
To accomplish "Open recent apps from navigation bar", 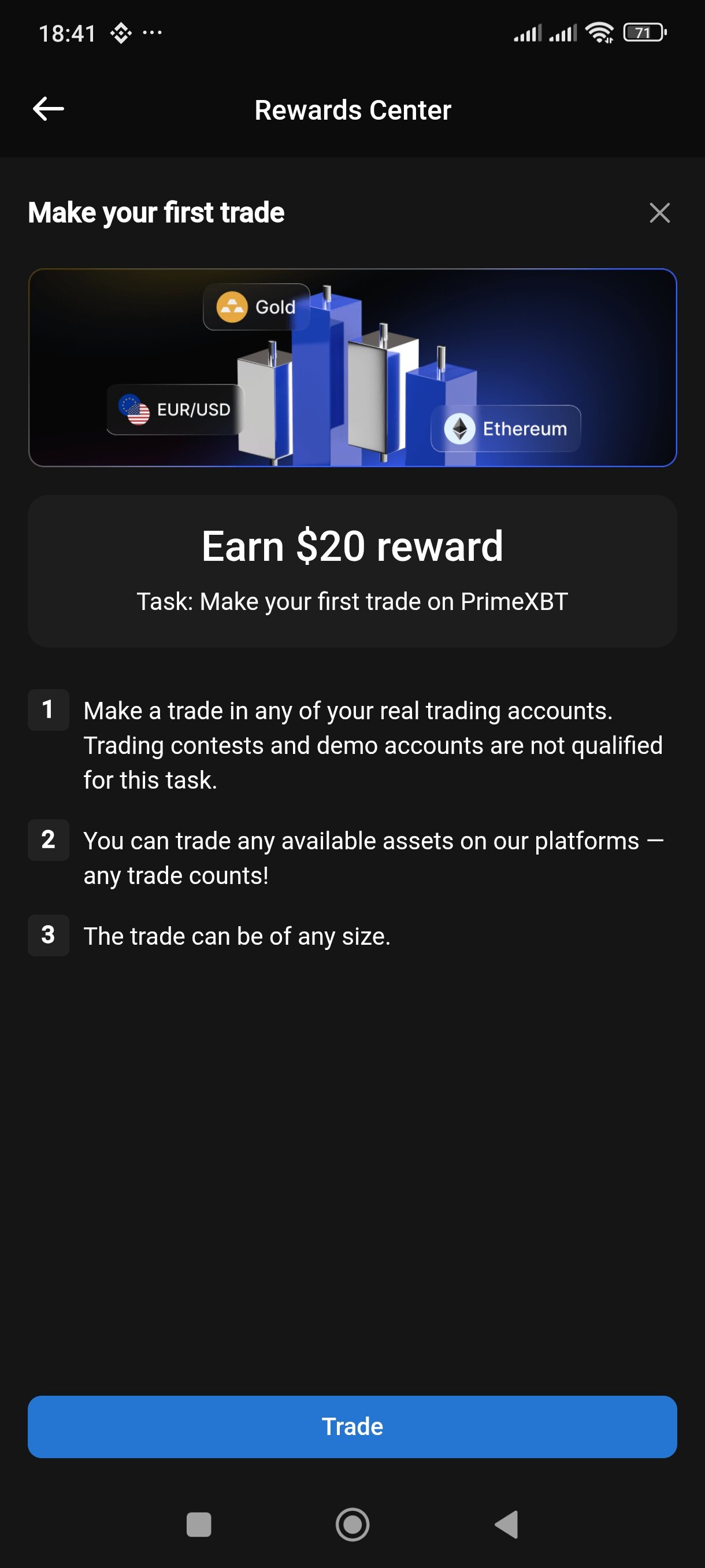I will coord(199,1524).
